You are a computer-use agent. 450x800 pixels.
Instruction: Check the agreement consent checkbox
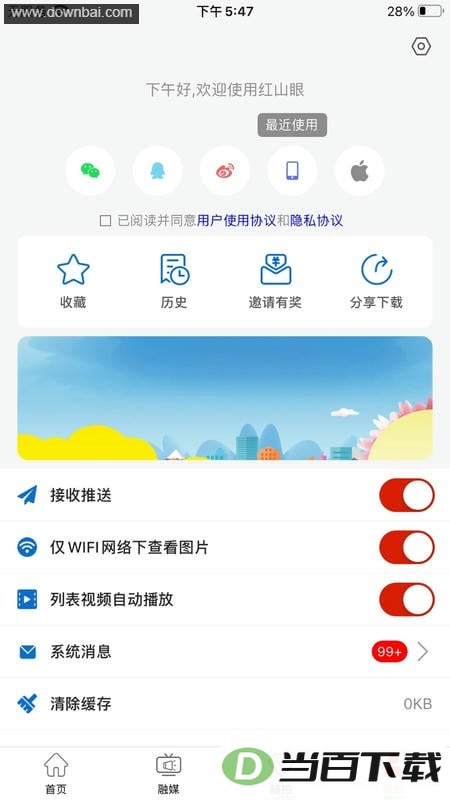(x=105, y=220)
